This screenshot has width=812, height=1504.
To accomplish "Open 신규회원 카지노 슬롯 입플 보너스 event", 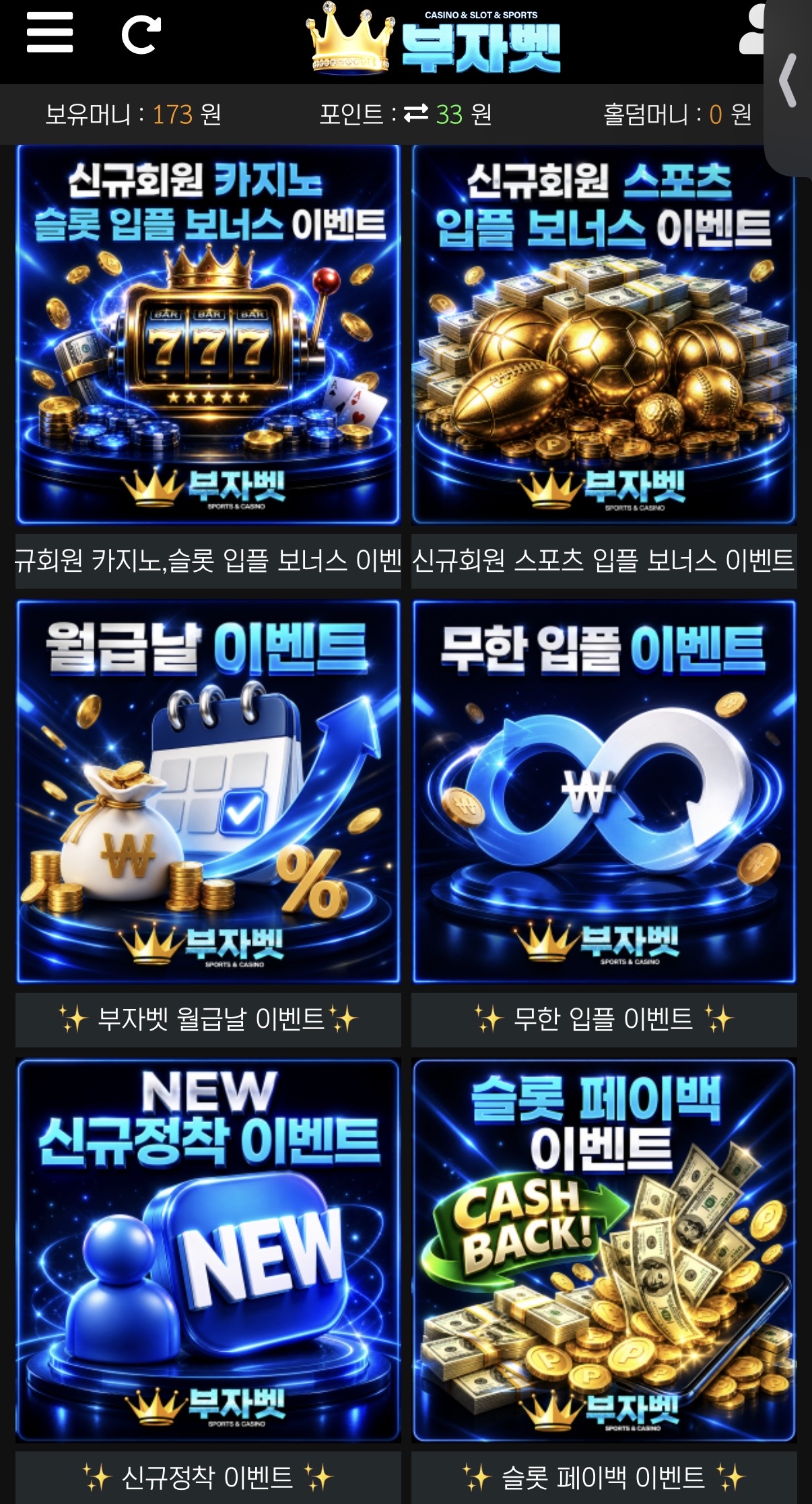I will (208, 366).
